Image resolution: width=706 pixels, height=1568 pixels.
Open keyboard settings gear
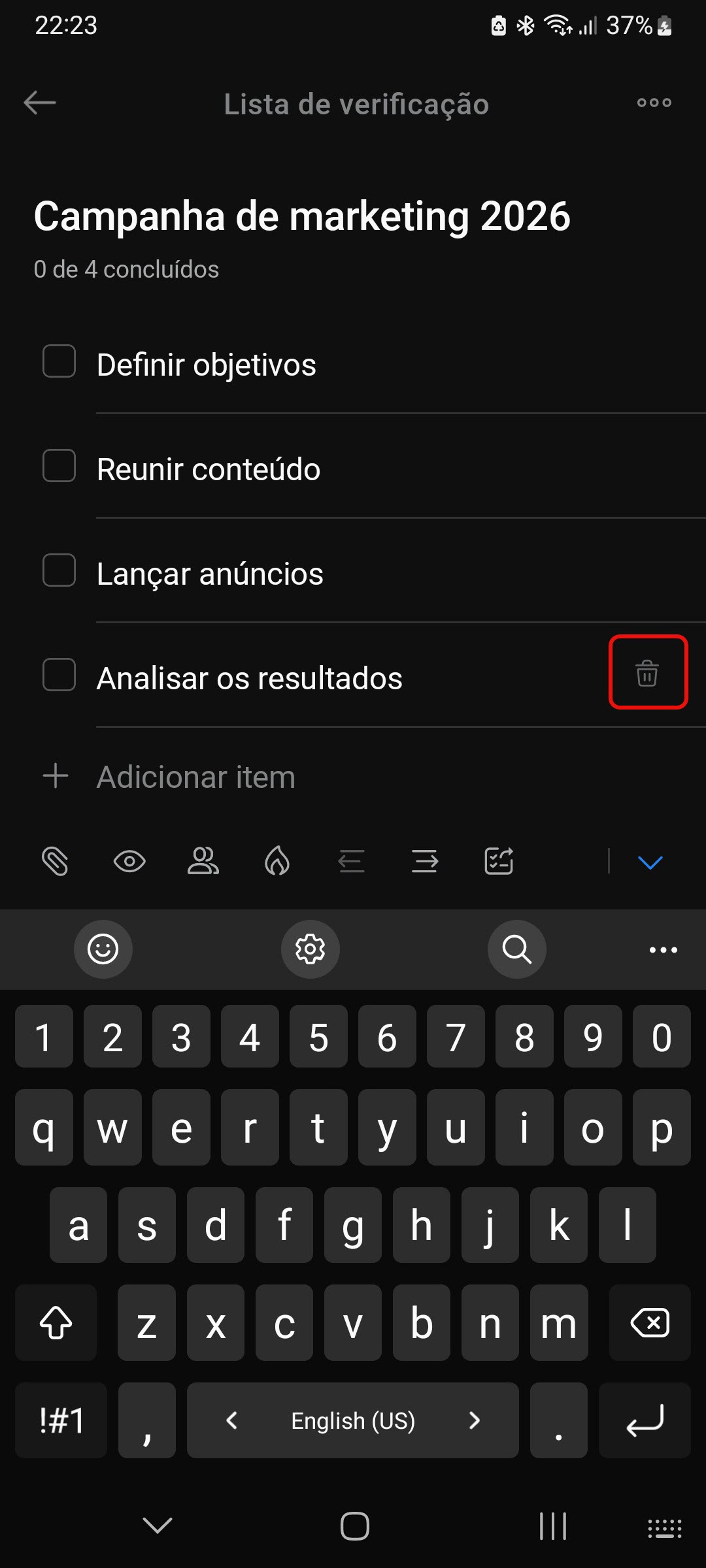pyautogui.click(x=310, y=949)
